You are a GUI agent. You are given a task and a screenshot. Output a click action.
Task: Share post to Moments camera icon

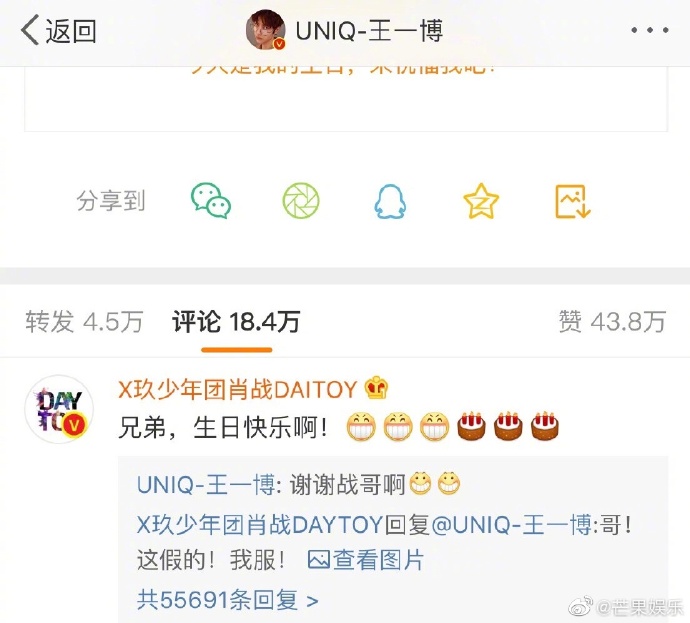300,201
